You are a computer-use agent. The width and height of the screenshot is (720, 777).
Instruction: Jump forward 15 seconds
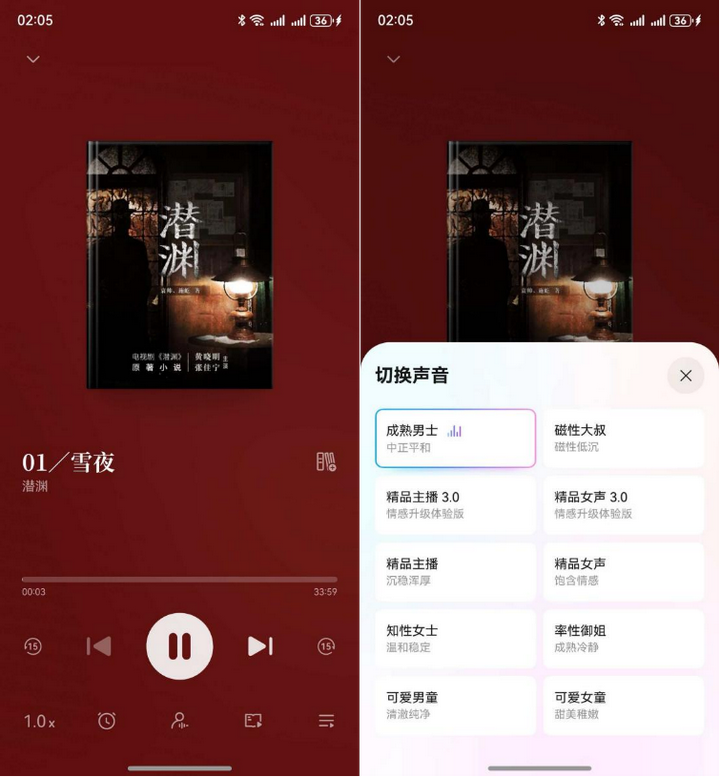(326, 646)
